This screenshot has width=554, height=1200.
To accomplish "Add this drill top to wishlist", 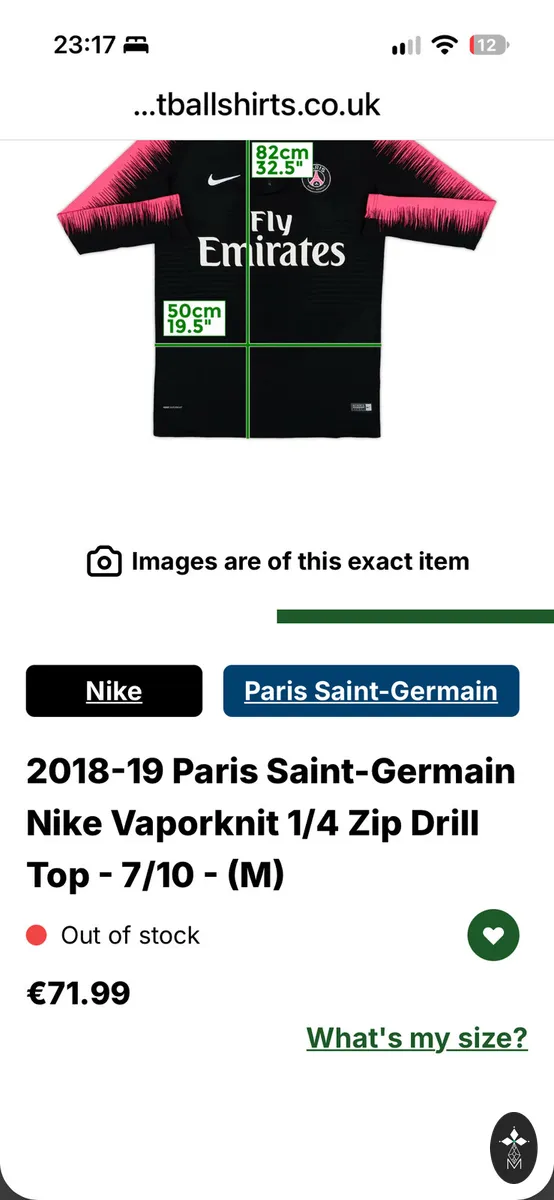I will 493,936.
